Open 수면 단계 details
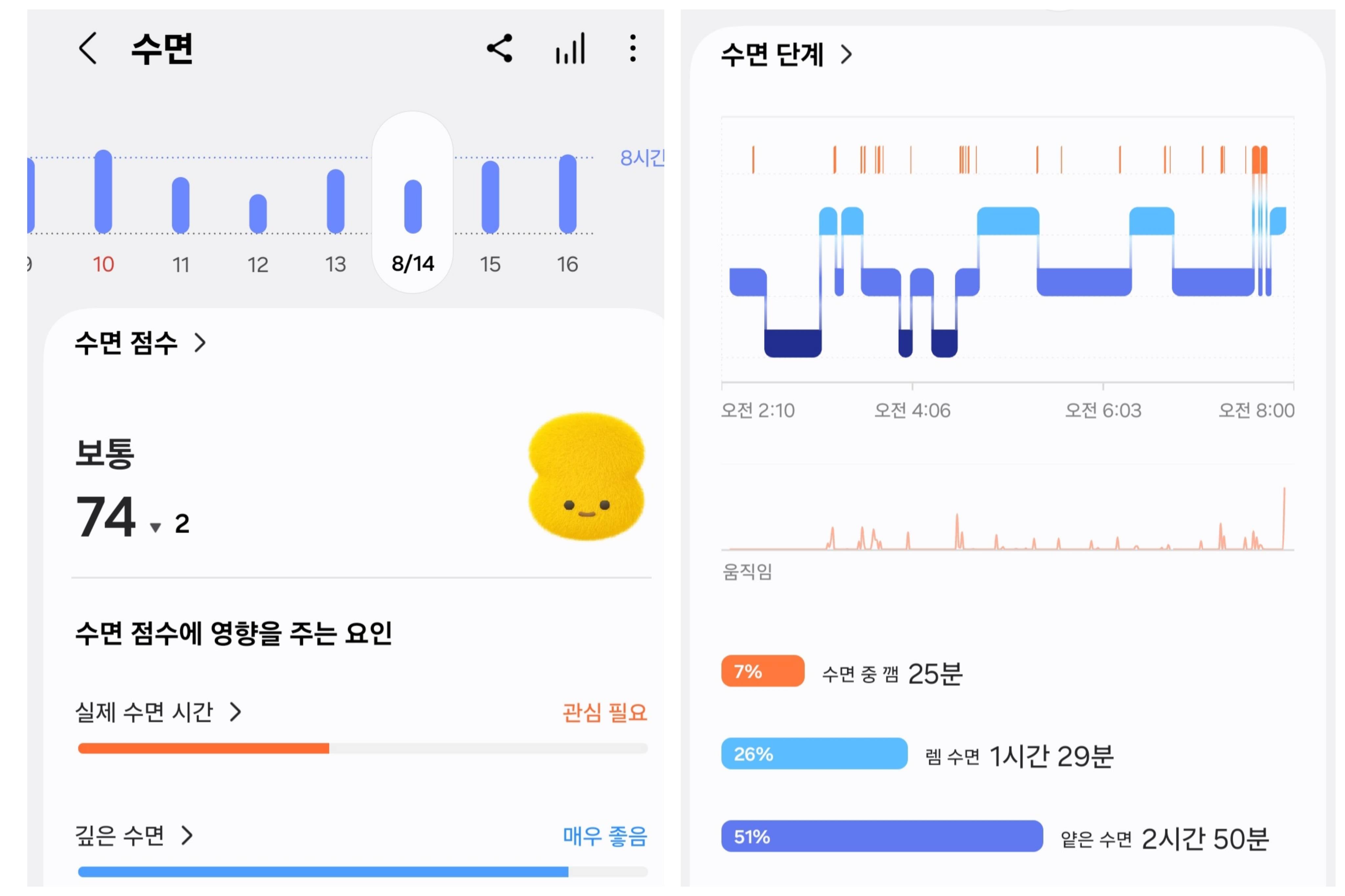 pyautogui.click(x=786, y=55)
